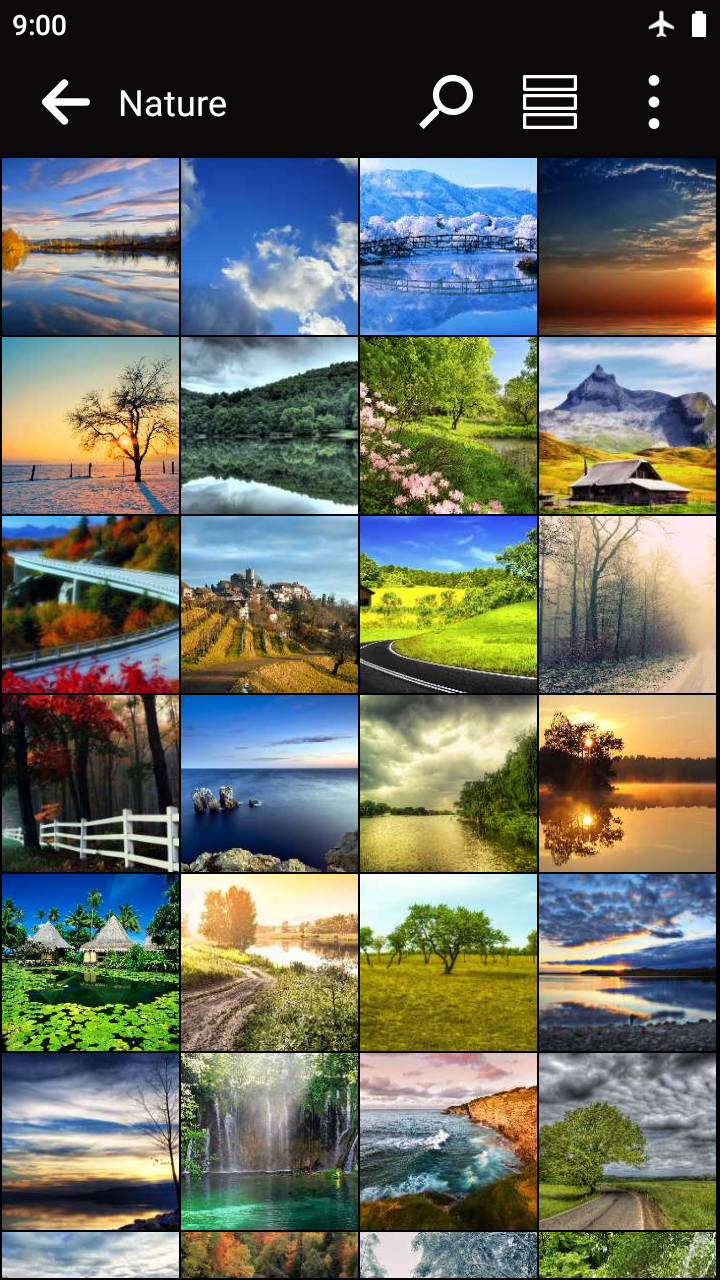Select the white fence with red trees photo
The width and height of the screenshot is (720, 1280).
click(91, 783)
